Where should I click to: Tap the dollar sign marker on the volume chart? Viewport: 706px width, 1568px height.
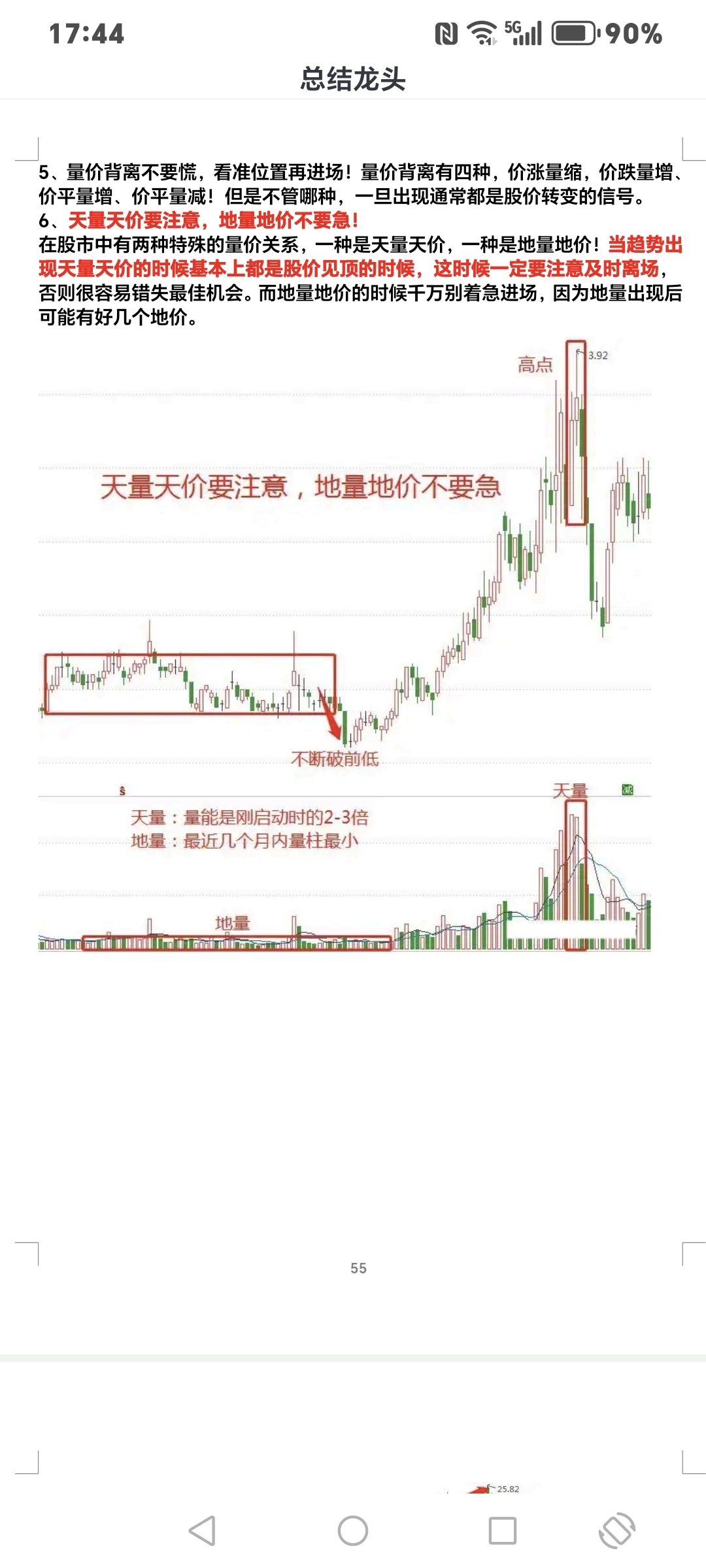pos(122,791)
